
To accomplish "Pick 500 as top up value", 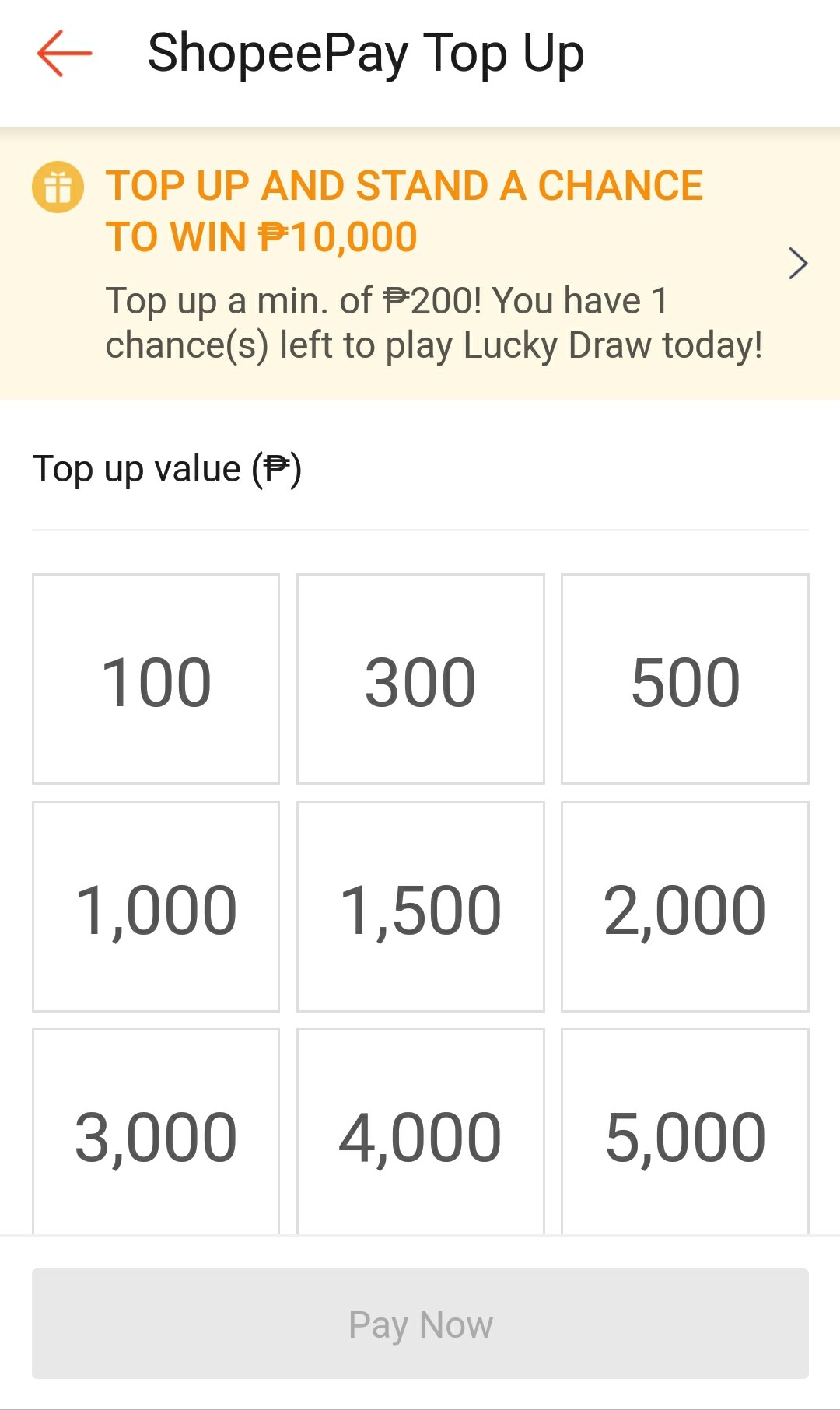I will pos(684,680).
